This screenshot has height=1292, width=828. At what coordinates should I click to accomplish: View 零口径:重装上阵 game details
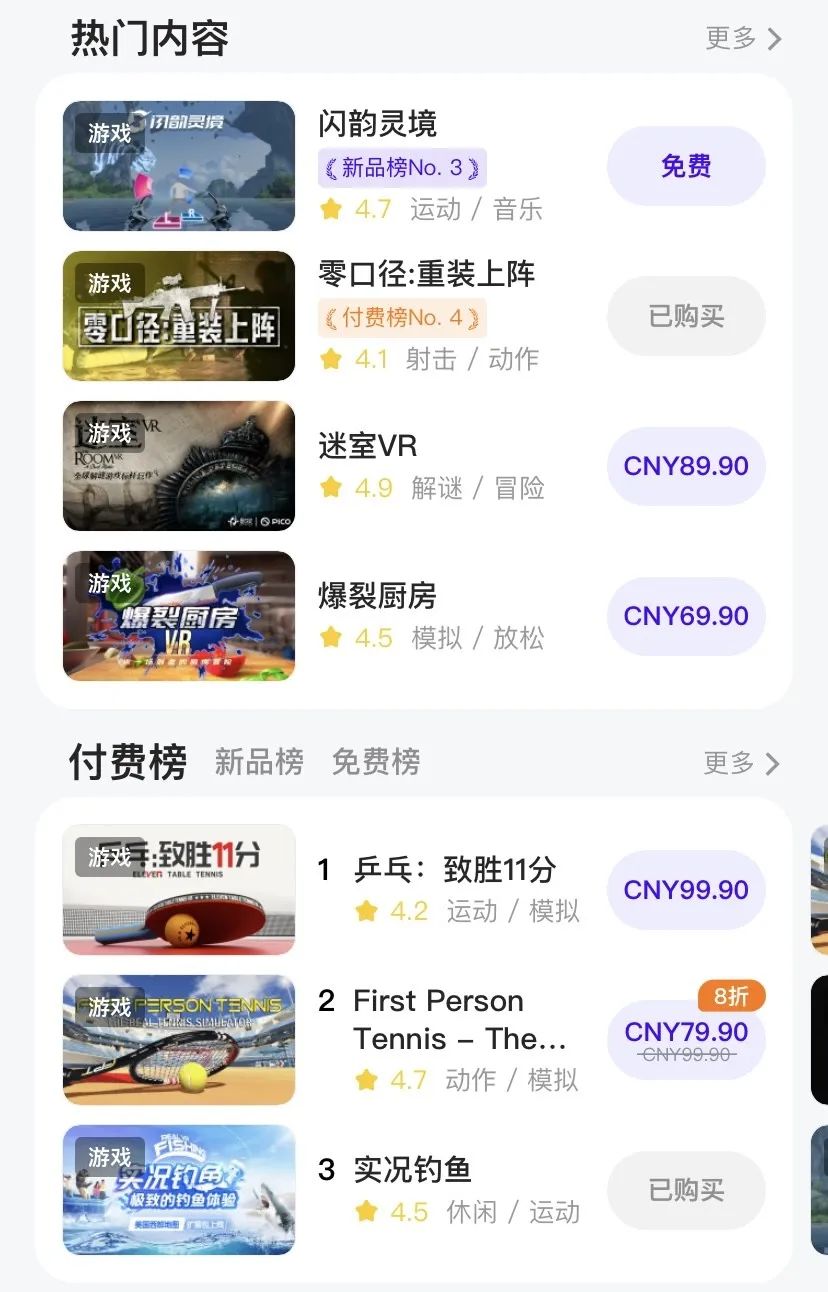pos(427,274)
